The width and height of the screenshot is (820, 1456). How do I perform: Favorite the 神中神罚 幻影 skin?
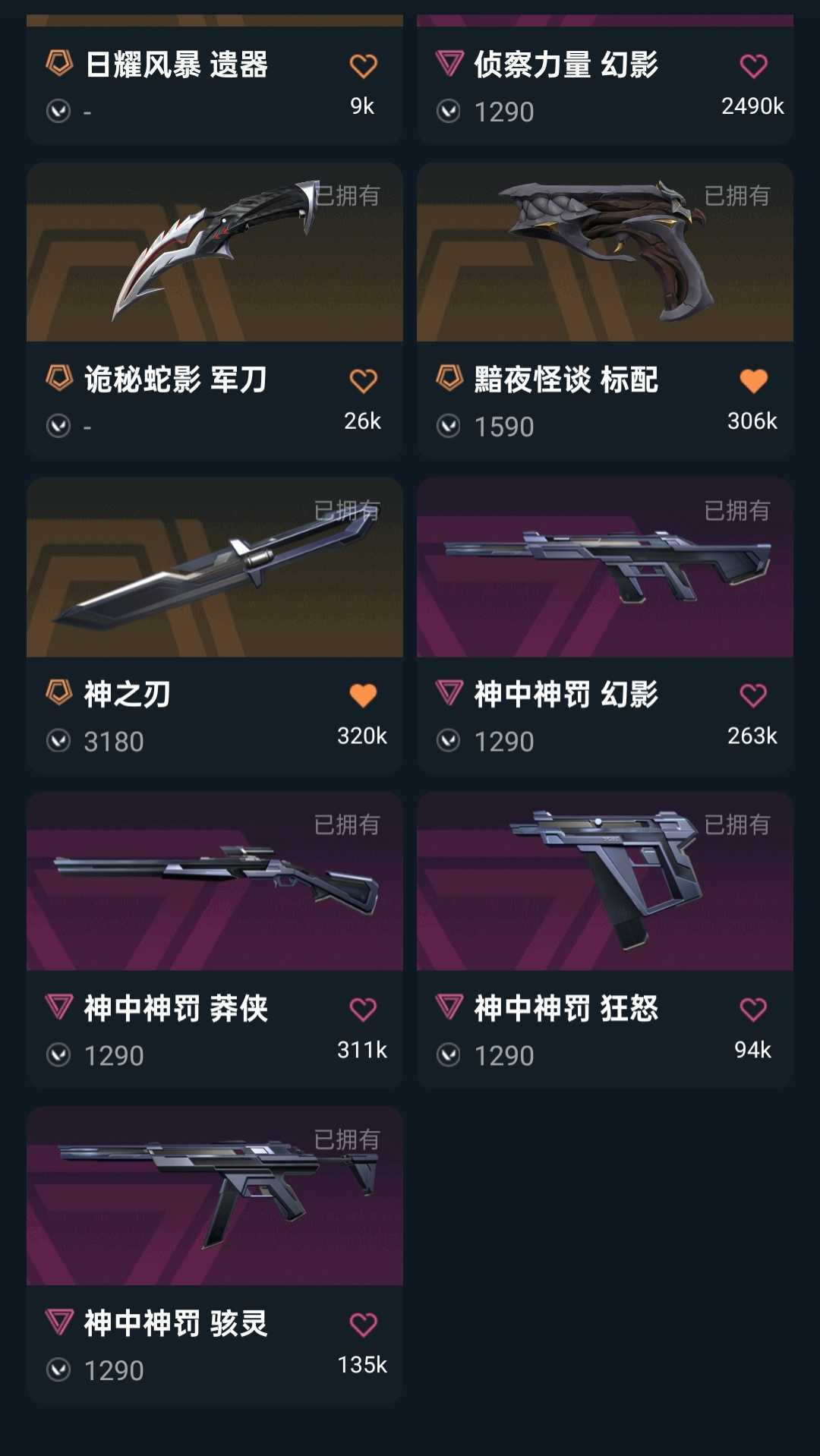(x=753, y=695)
